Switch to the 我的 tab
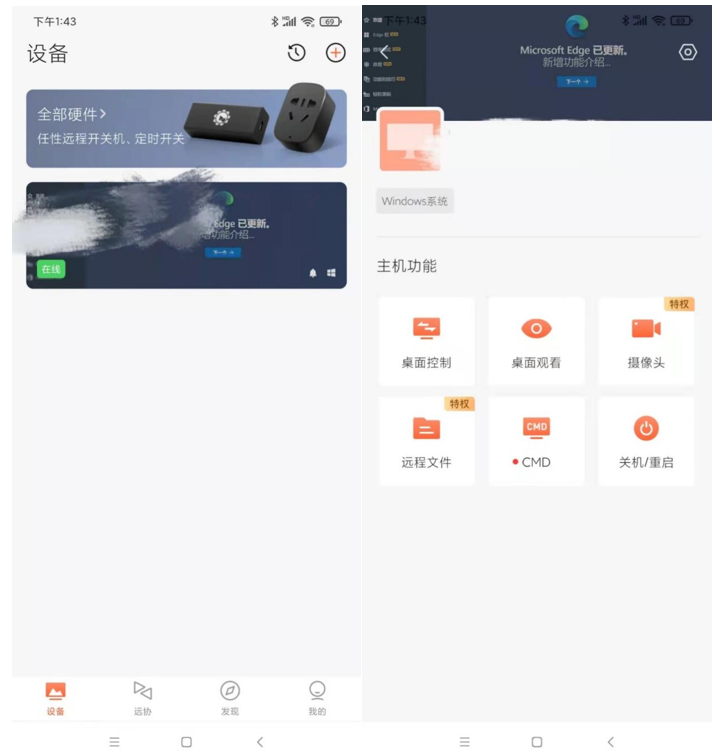The image size is (721, 754). 317,697
